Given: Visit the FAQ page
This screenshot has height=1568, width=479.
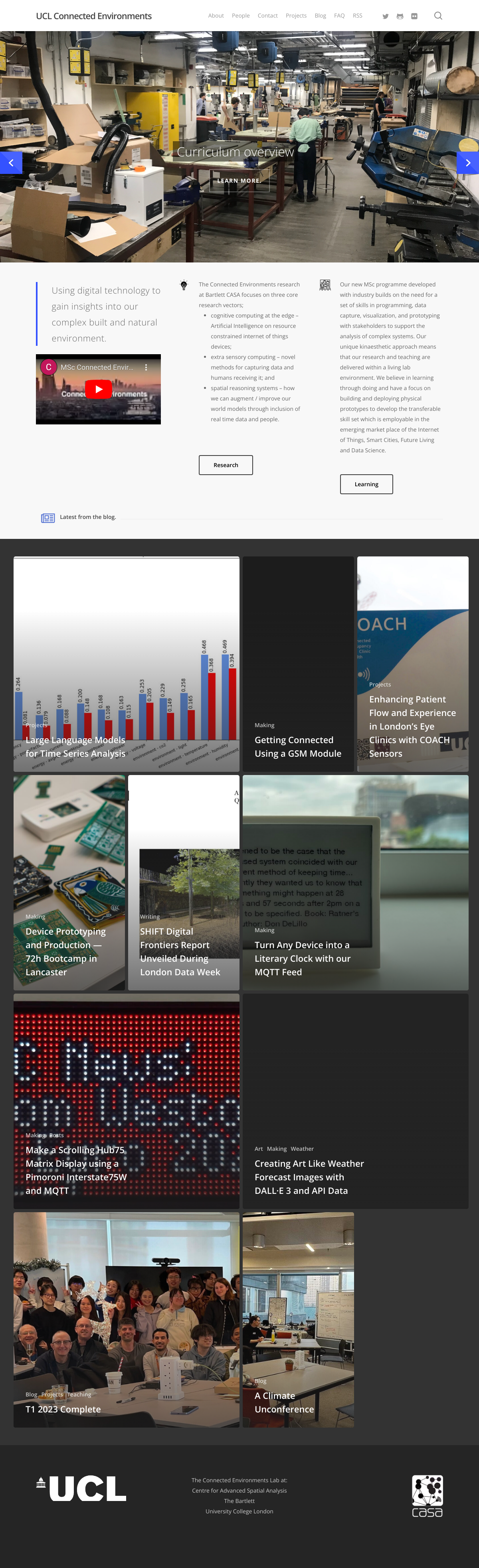Looking at the screenshot, I should [x=339, y=16].
